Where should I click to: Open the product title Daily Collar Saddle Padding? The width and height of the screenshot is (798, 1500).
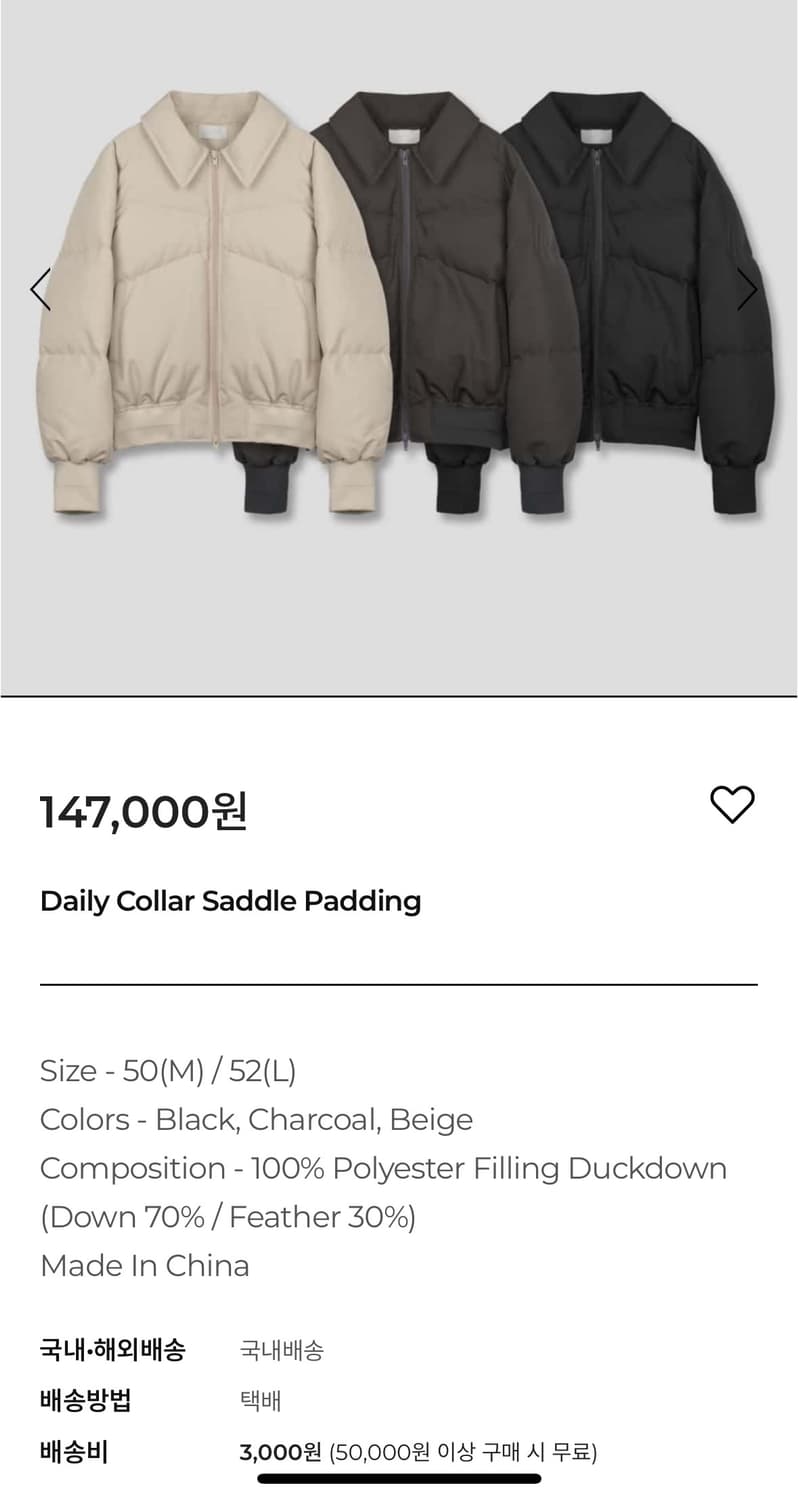[x=229, y=901]
